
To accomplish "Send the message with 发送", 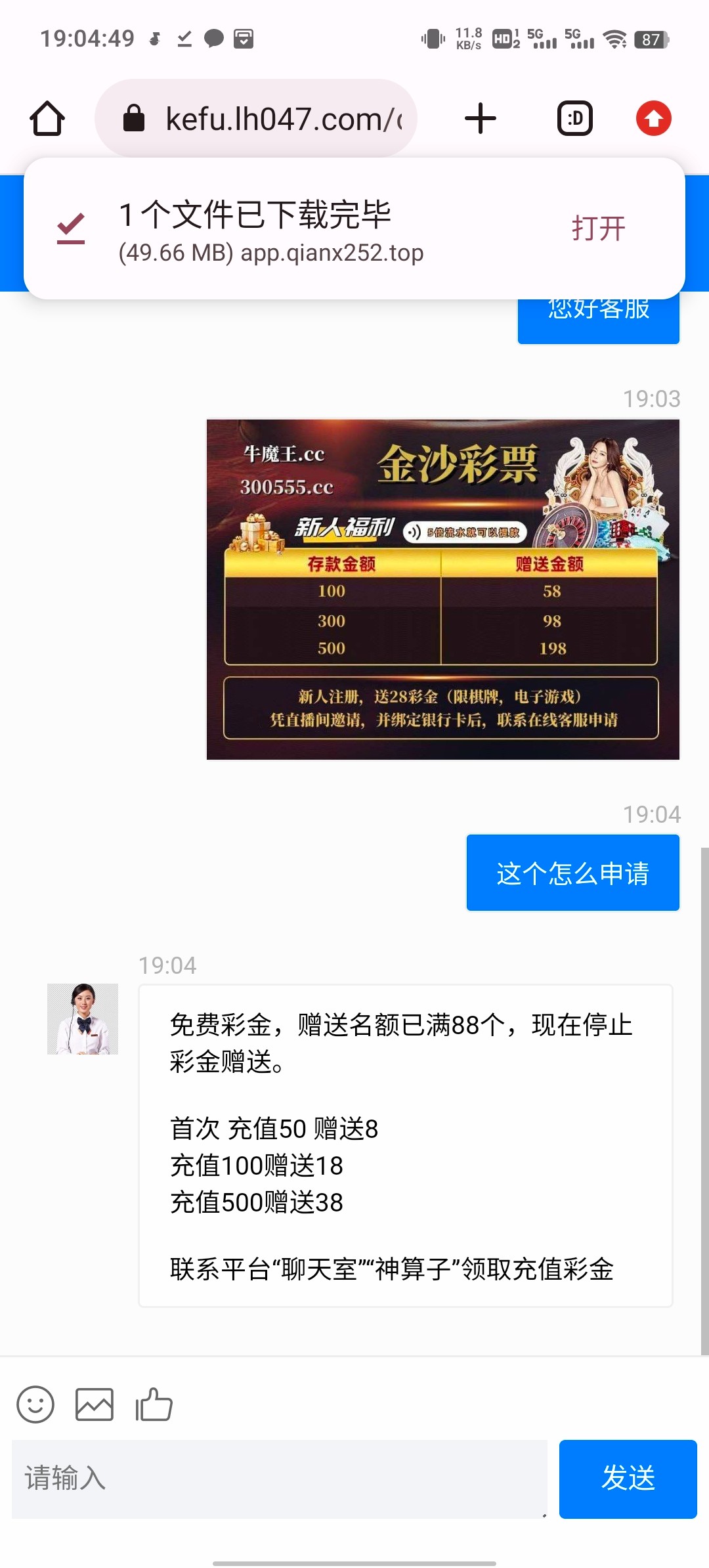I will [x=628, y=1479].
